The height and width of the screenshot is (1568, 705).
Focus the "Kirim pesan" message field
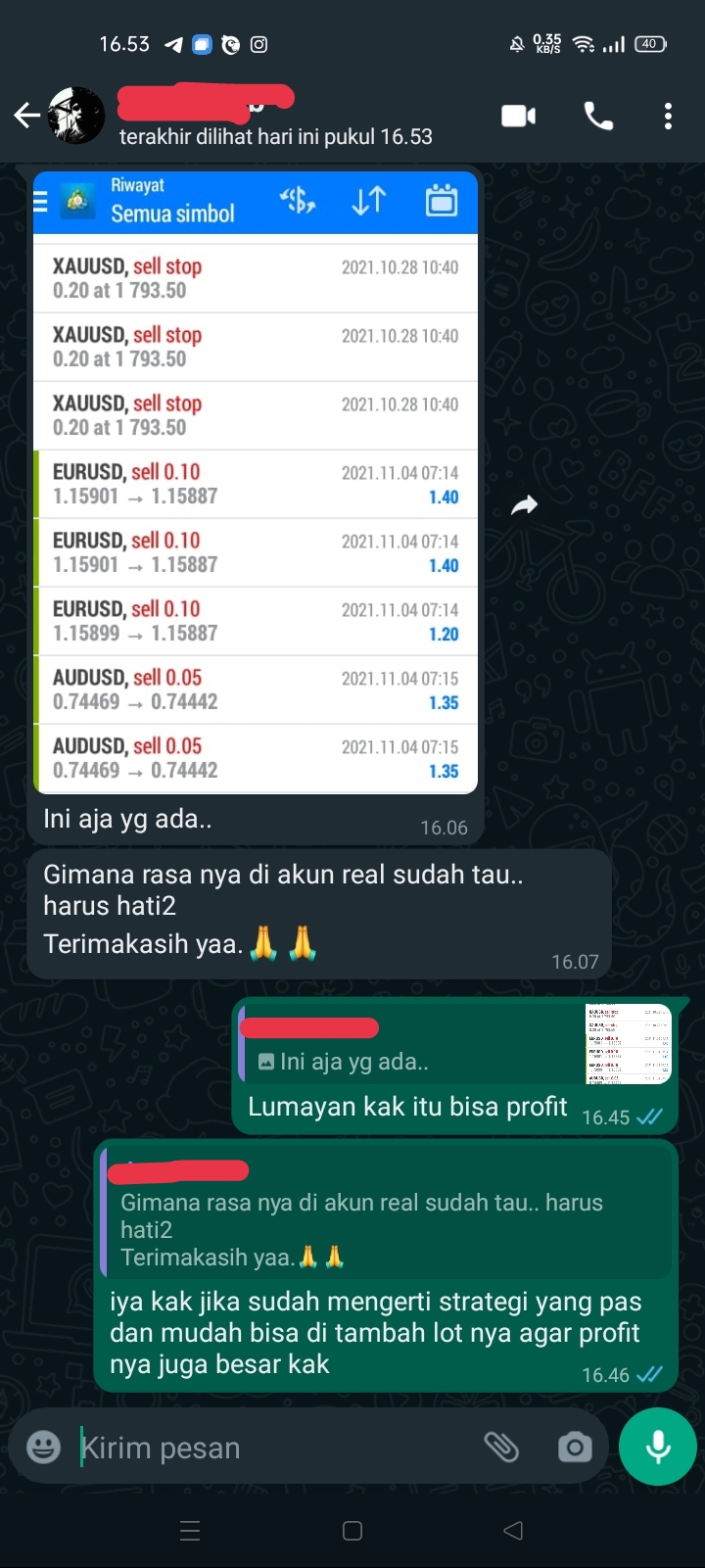(x=274, y=1447)
